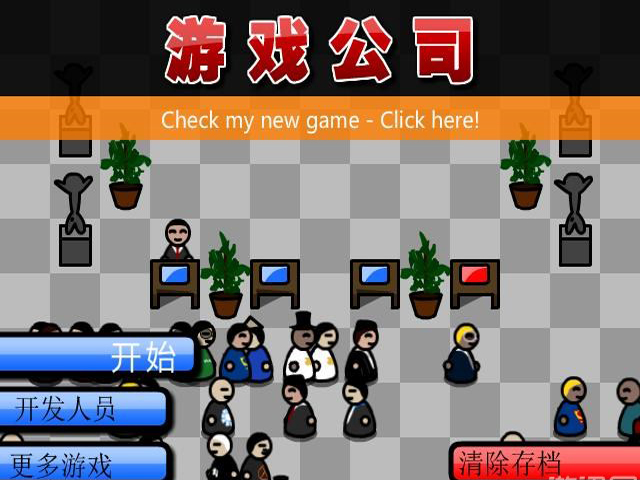Viewport: 640px width, 480px height.
Task: Open the 开发人员 credits button
Action: click(x=84, y=408)
